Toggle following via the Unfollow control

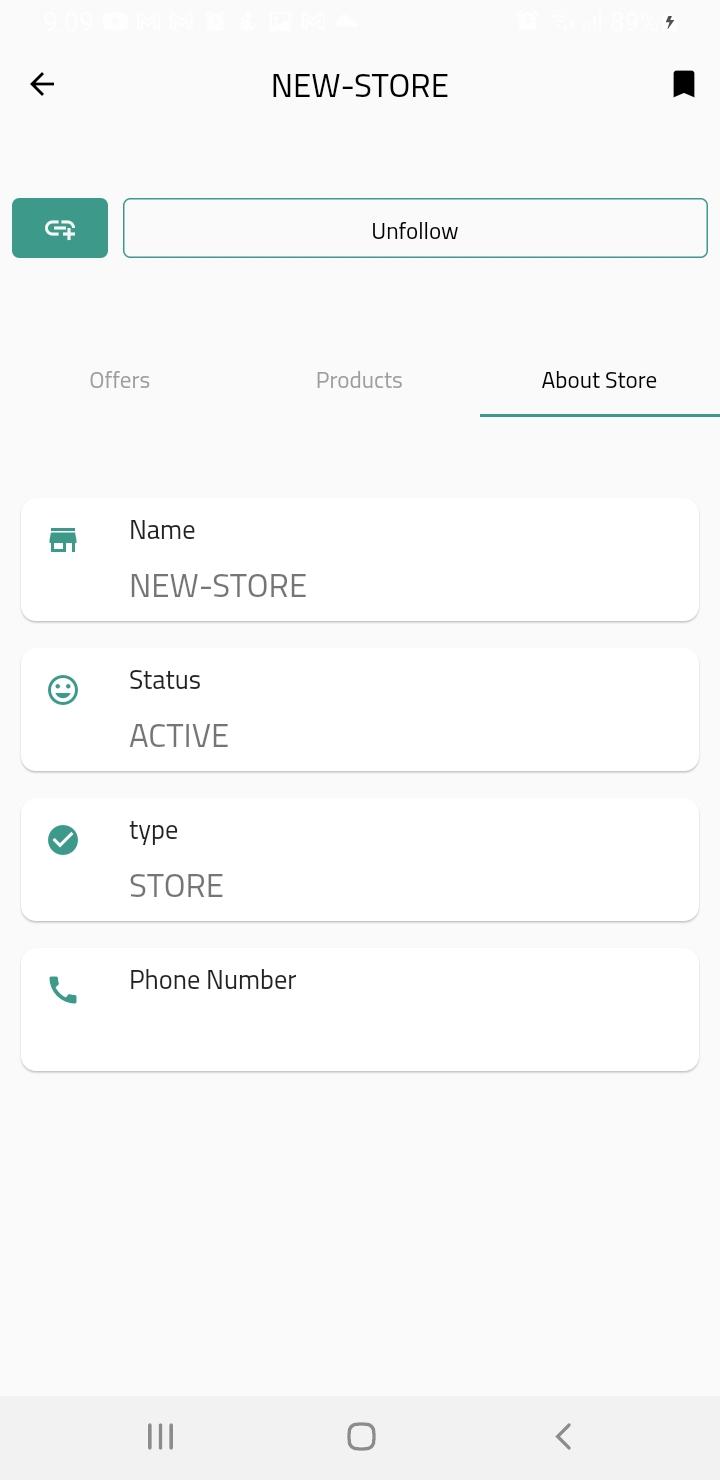(x=415, y=228)
